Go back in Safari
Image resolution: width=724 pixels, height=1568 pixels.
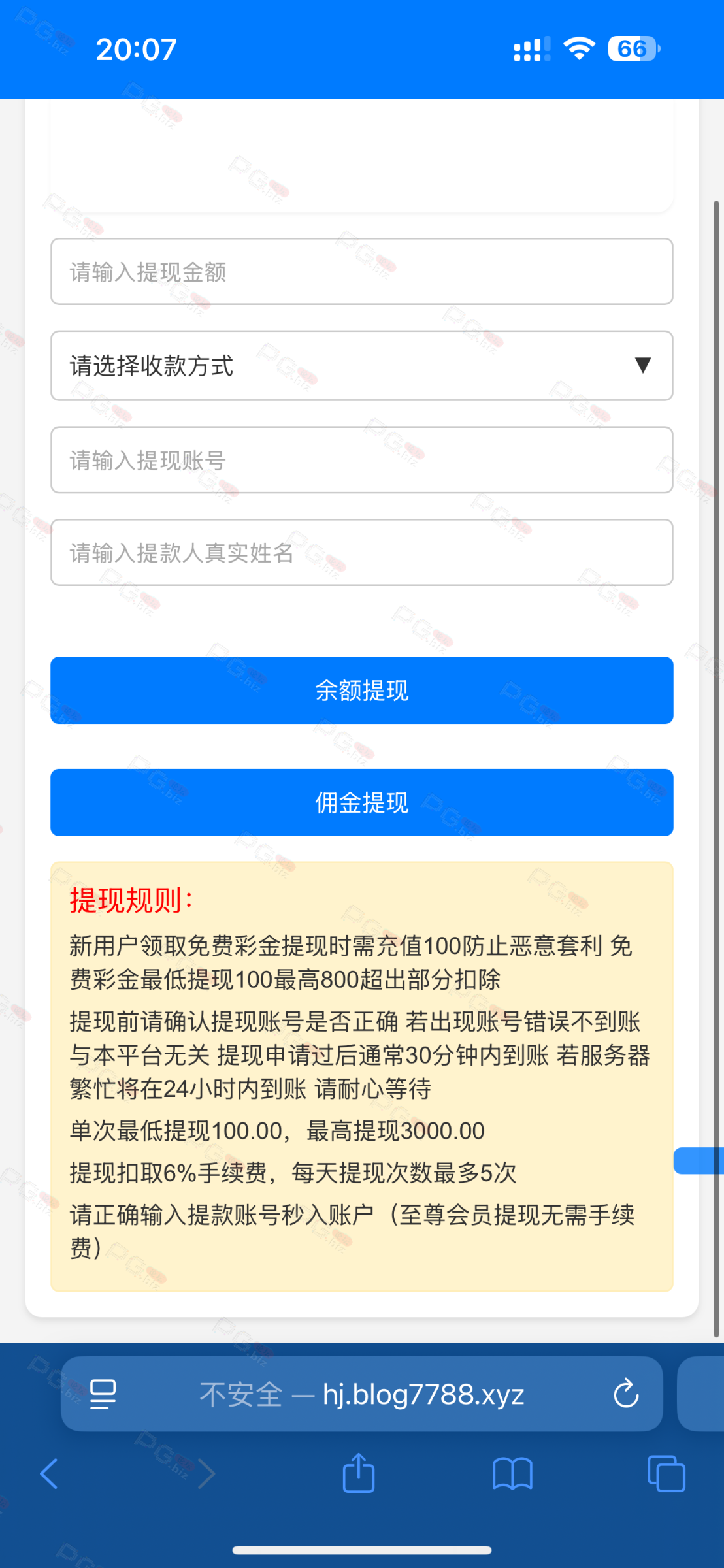pos(49,1474)
